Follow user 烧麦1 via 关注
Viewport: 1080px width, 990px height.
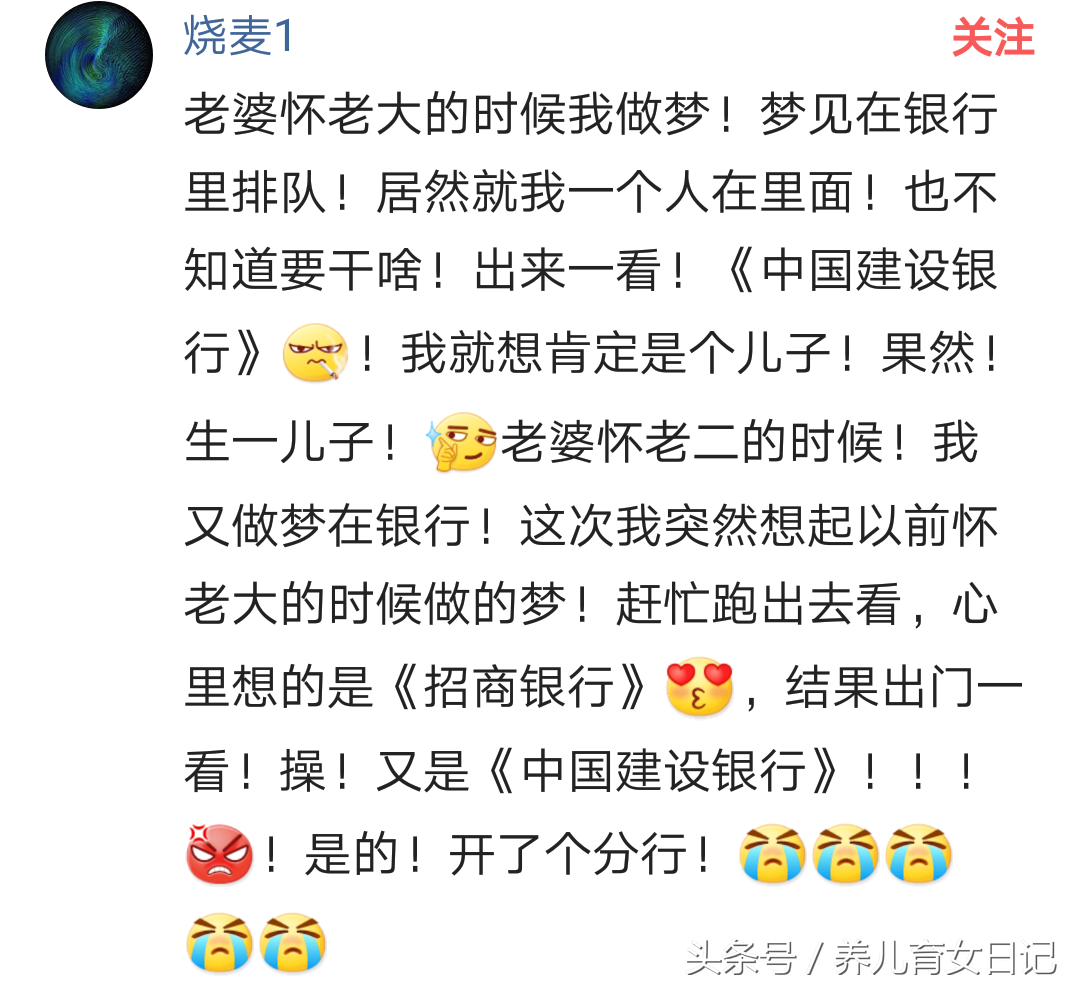[x=992, y=38]
